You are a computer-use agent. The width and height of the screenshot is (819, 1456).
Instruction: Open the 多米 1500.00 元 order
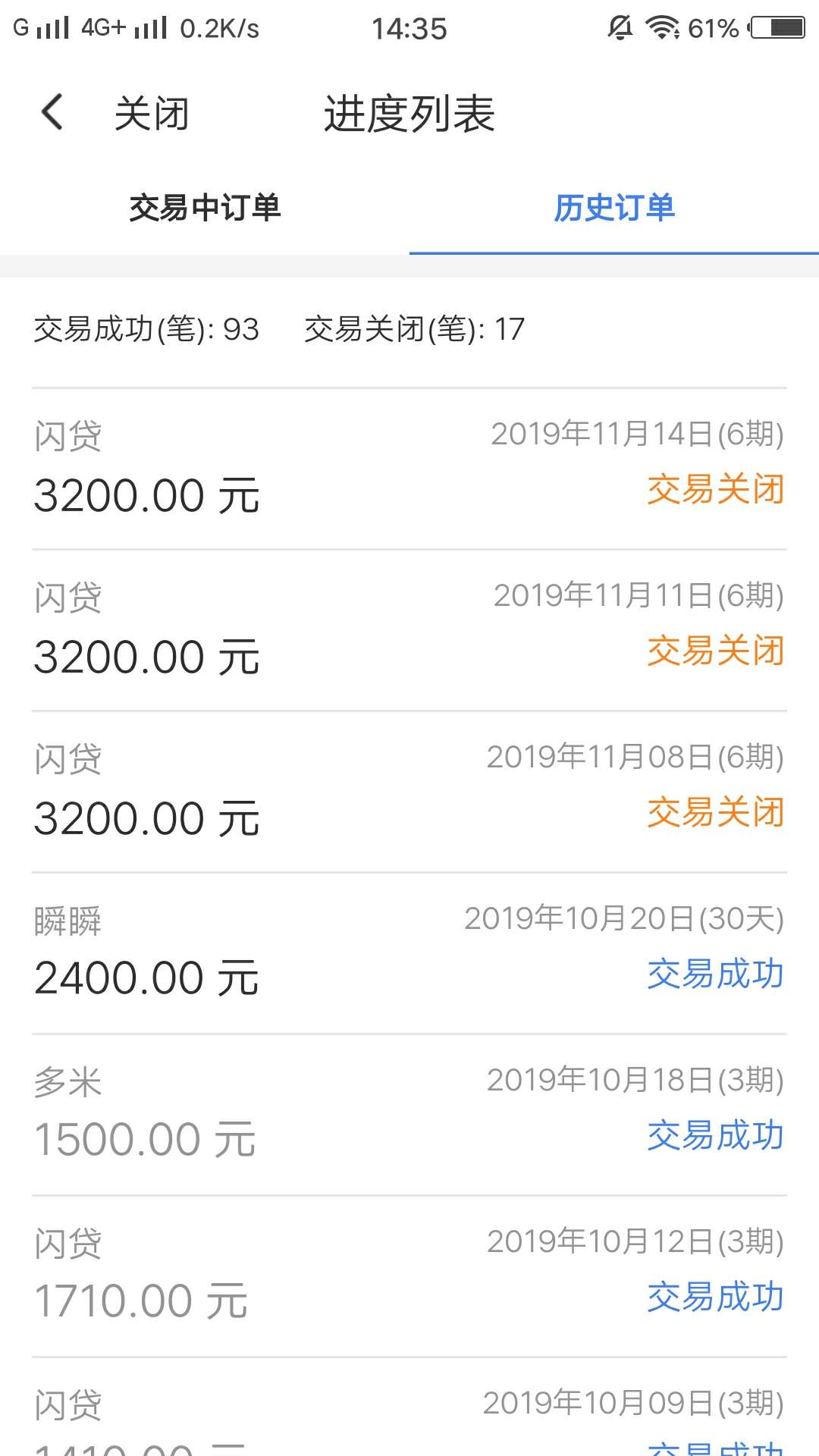pos(409,1115)
